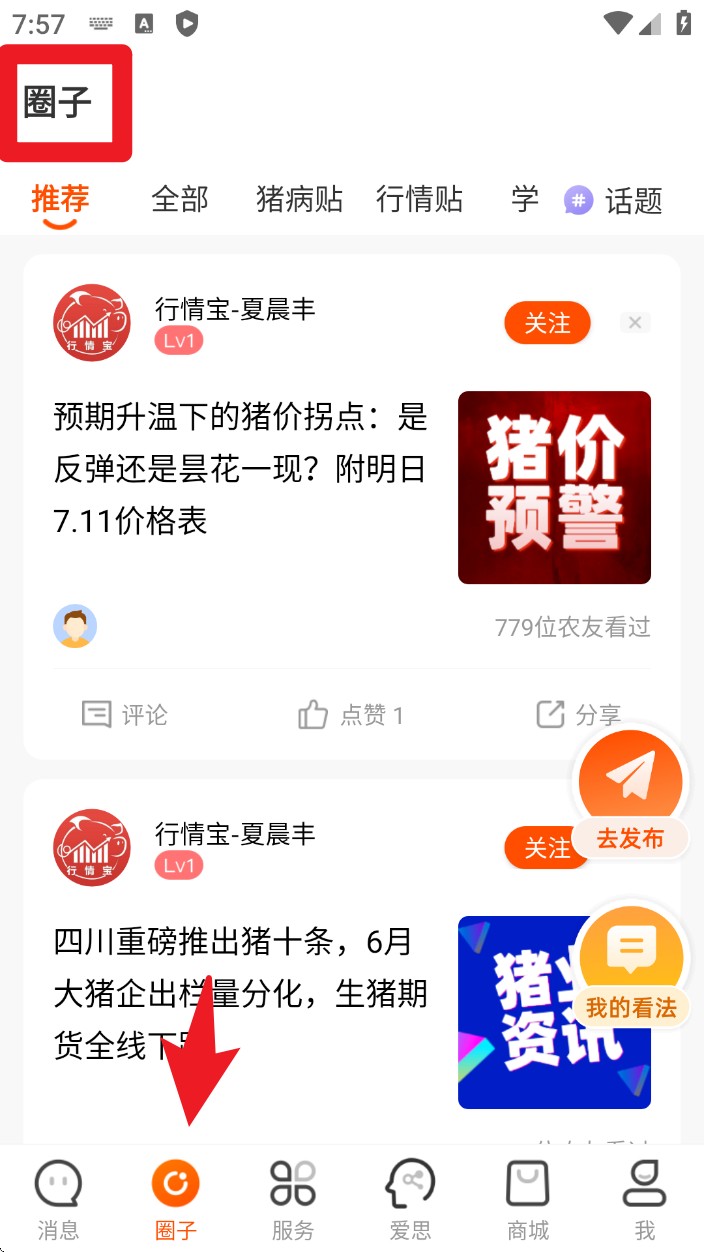The width and height of the screenshot is (704, 1252).
Task: Switch to the 全部 tab
Action: (180, 200)
